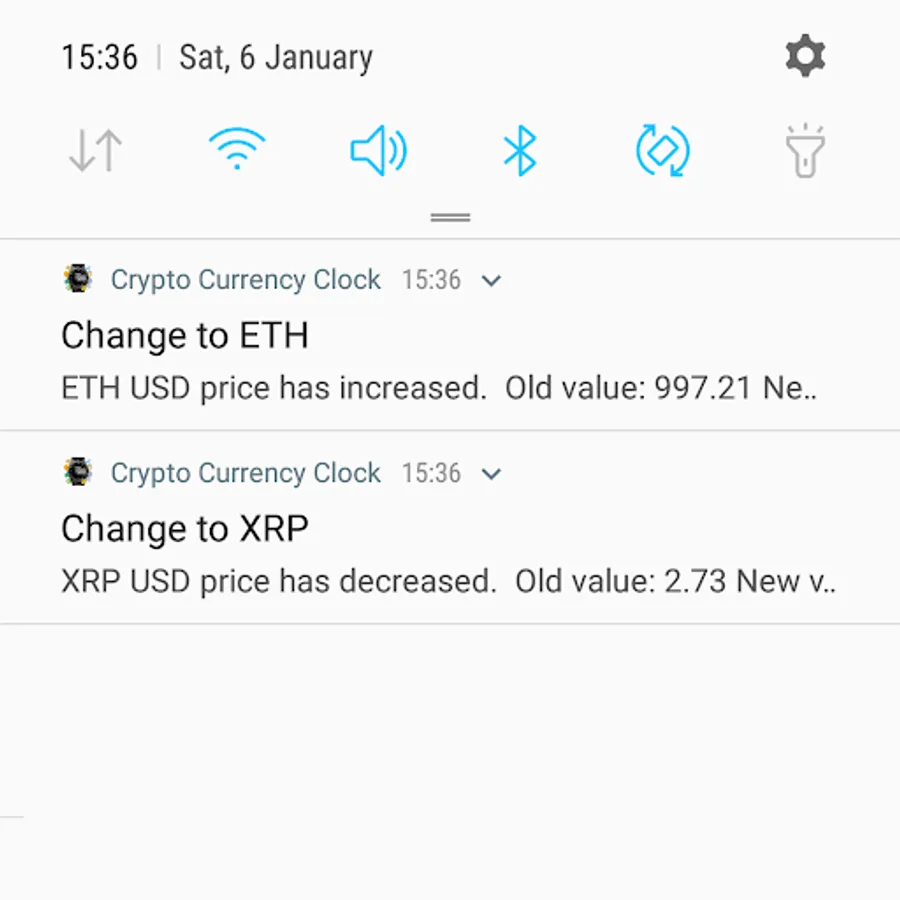Open settings via the gear icon
Viewport: 900px width, 900px height.
point(805,56)
